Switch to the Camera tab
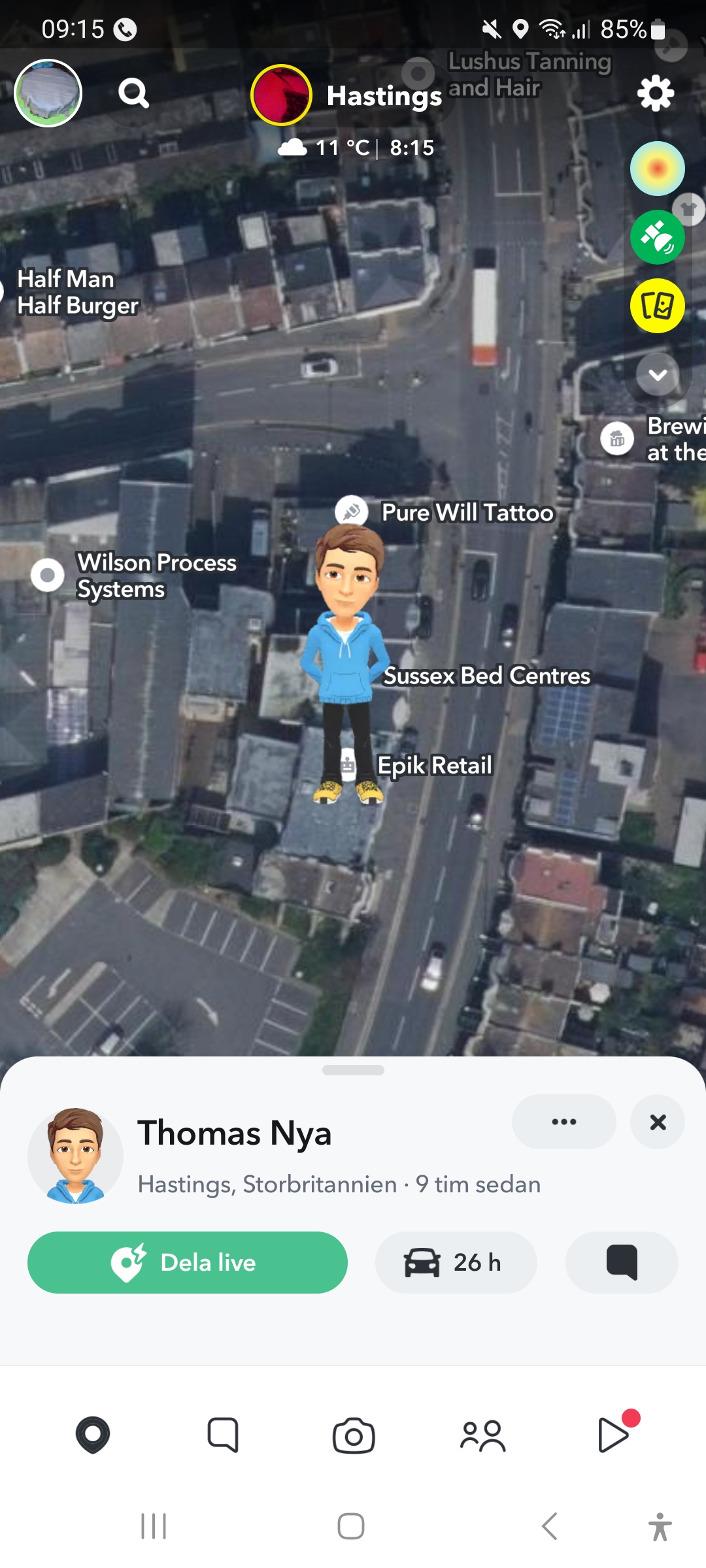The image size is (706, 1568). click(353, 1435)
